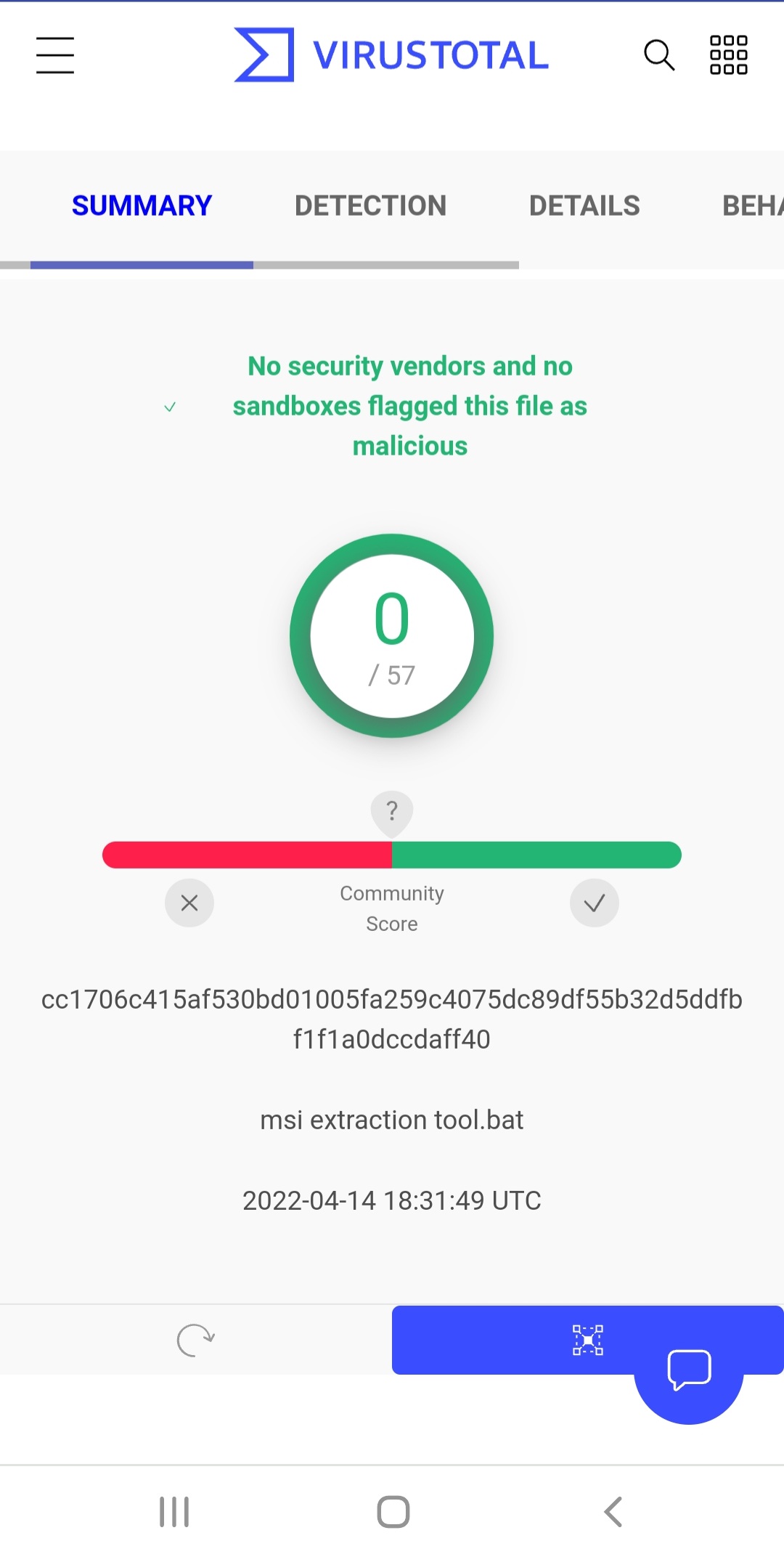Open the hamburger navigation menu
Screen dimensions: 784x1562
(54, 54)
